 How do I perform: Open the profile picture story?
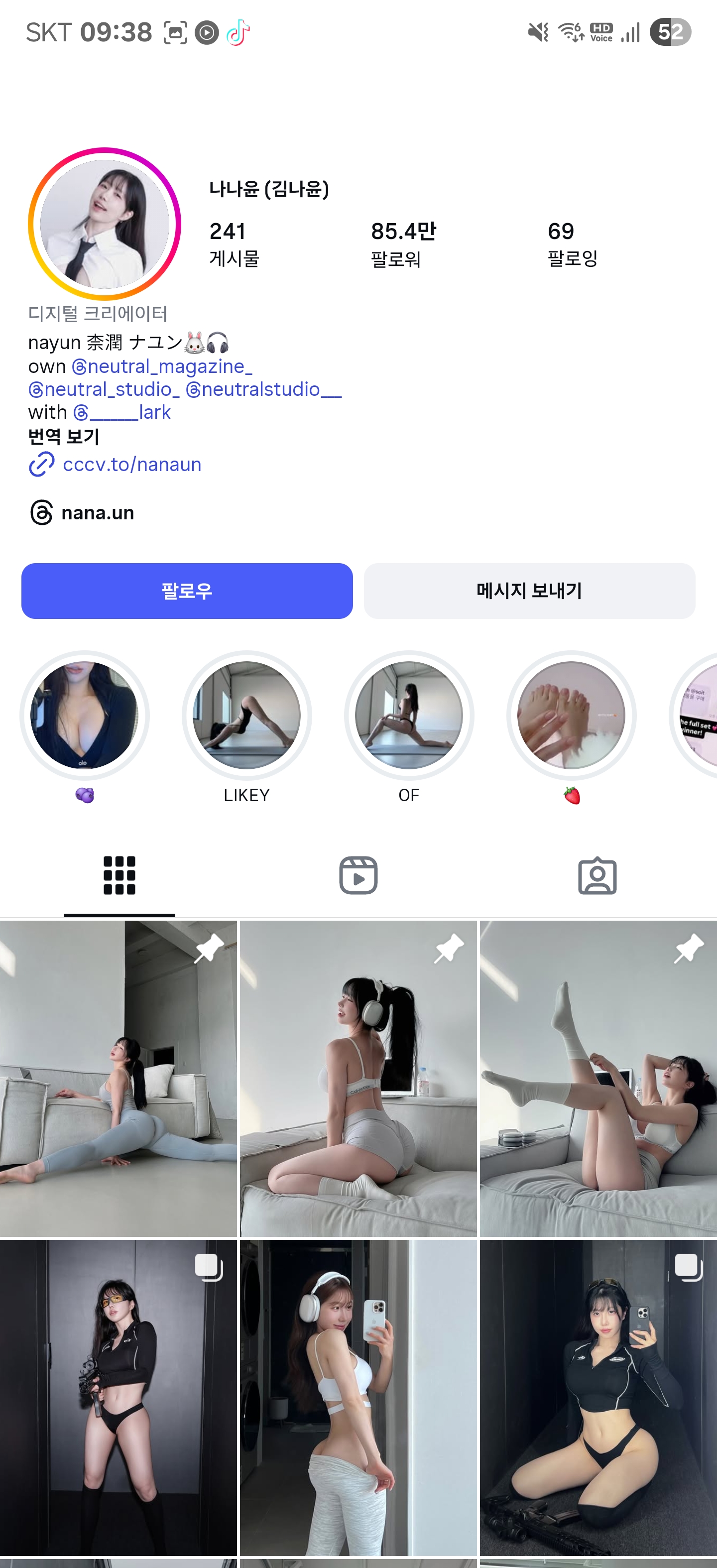tap(105, 224)
